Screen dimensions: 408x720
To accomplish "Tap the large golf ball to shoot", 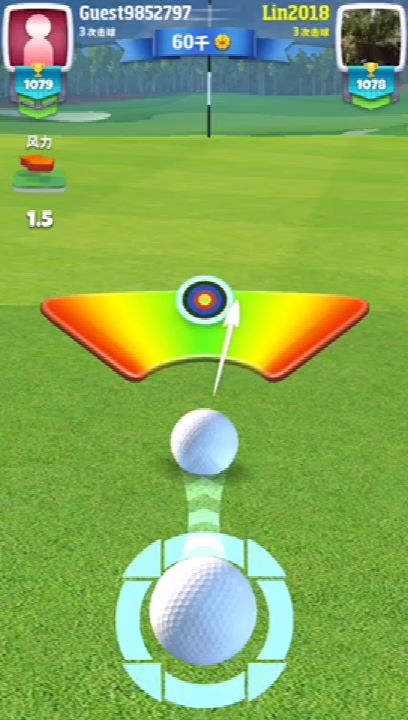I will pos(203,611).
